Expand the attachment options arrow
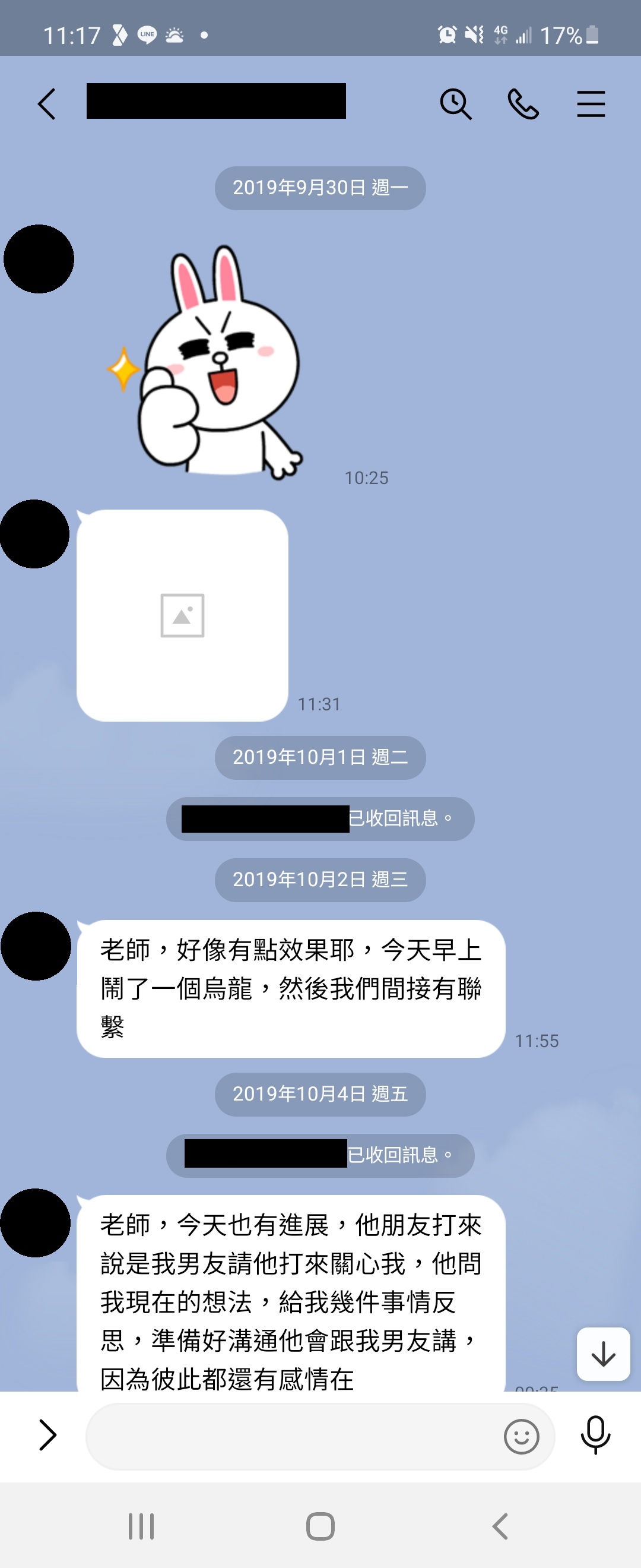The image size is (641, 1568). tap(47, 1435)
